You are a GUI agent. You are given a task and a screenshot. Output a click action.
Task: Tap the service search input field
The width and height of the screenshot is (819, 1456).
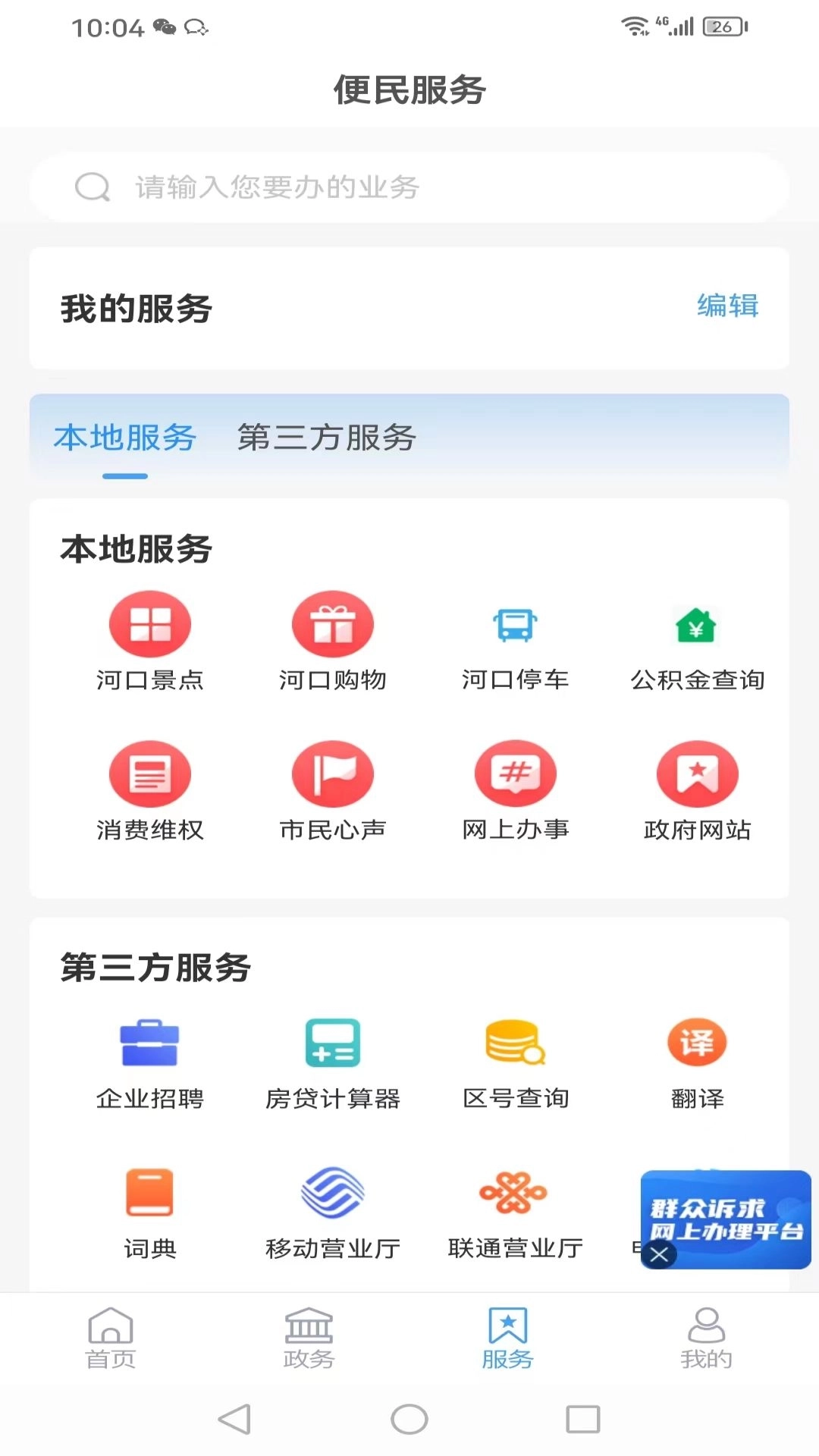pyautogui.click(x=409, y=187)
